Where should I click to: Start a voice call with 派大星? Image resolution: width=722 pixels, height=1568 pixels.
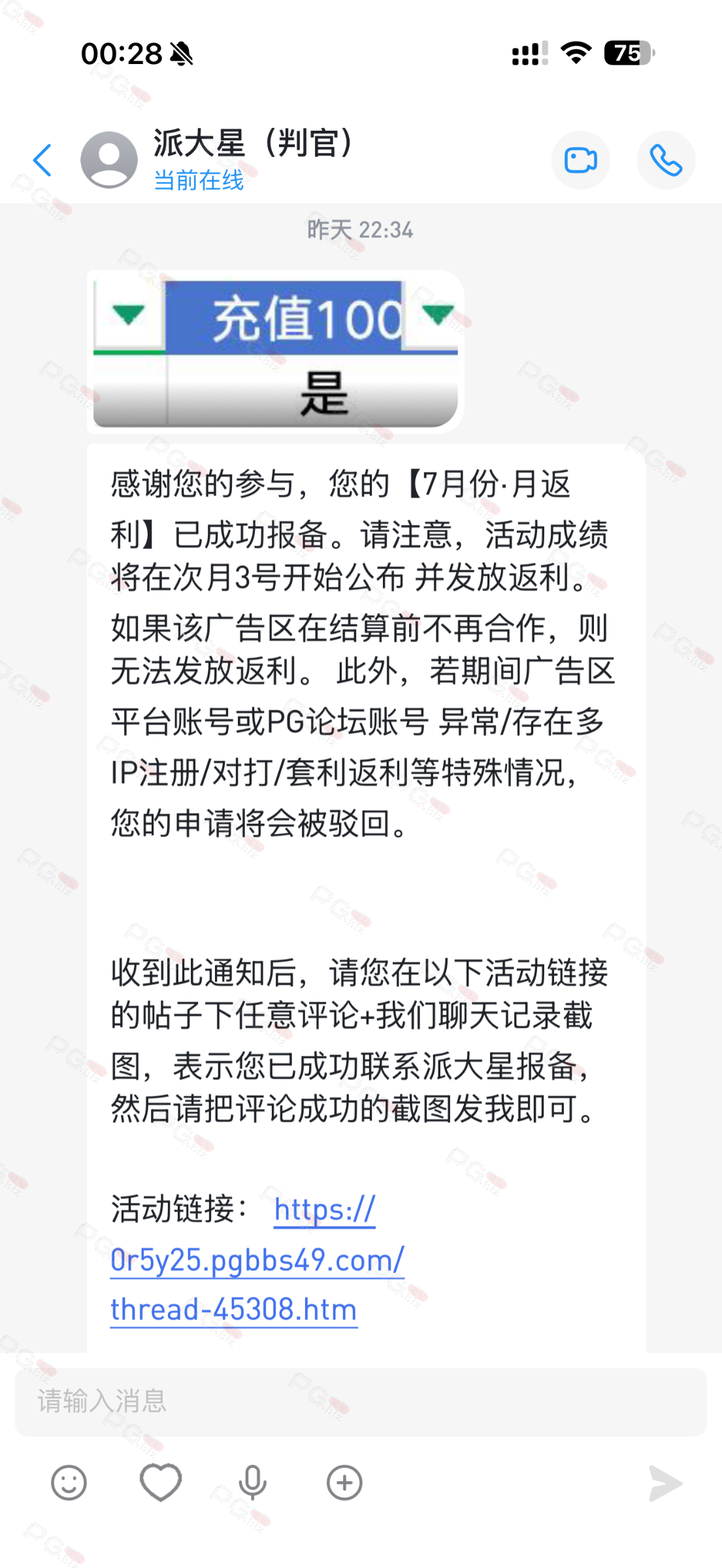click(x=666, y=160)
